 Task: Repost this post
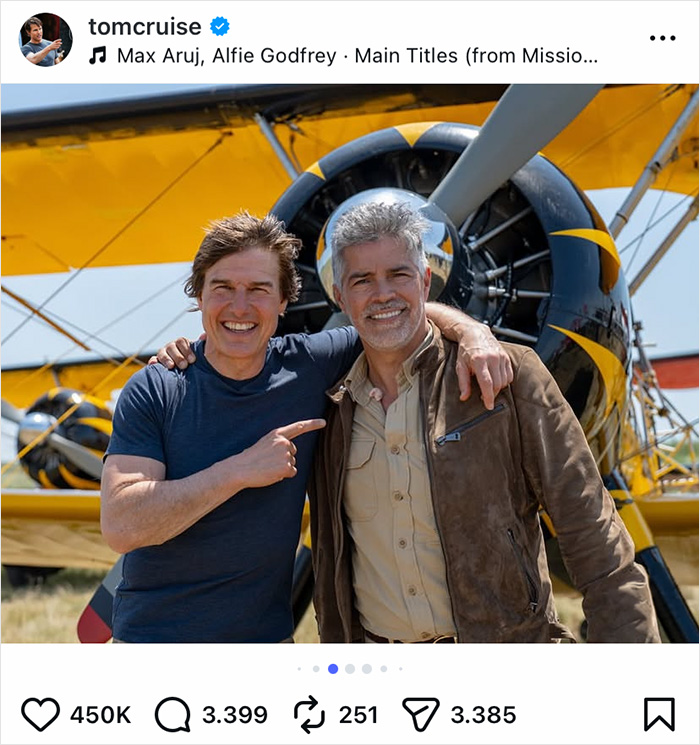click(x=309, y=714)
